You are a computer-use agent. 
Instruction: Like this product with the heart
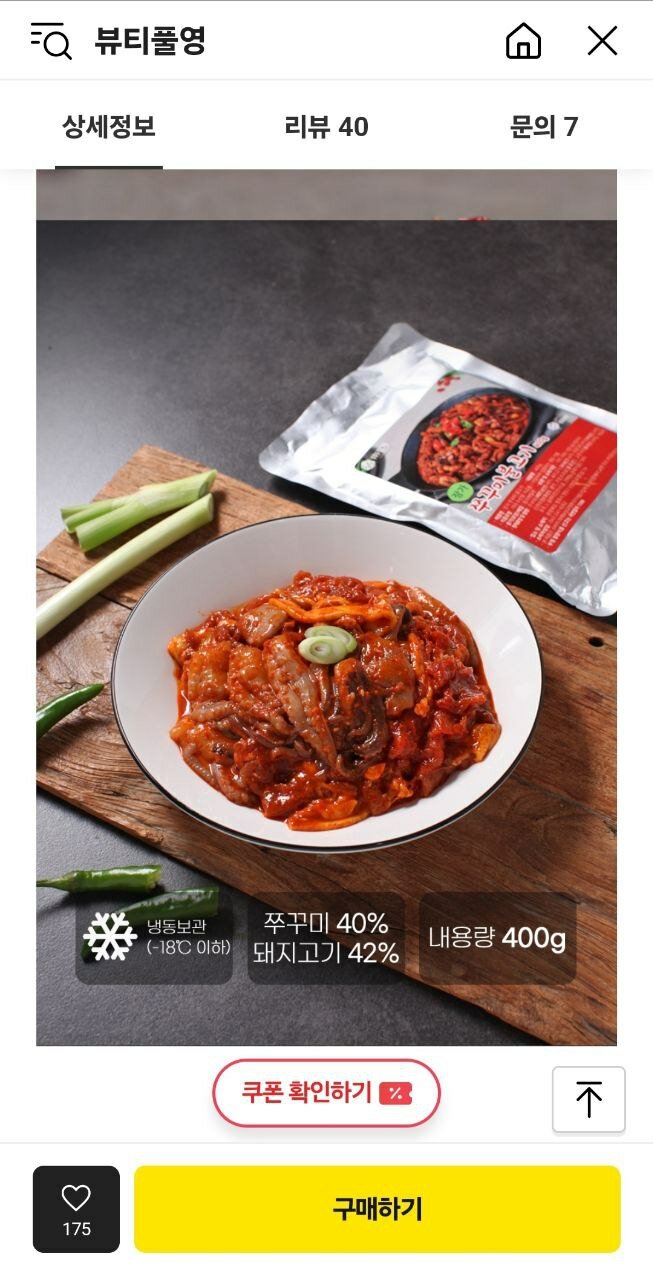click(76, 1208)
